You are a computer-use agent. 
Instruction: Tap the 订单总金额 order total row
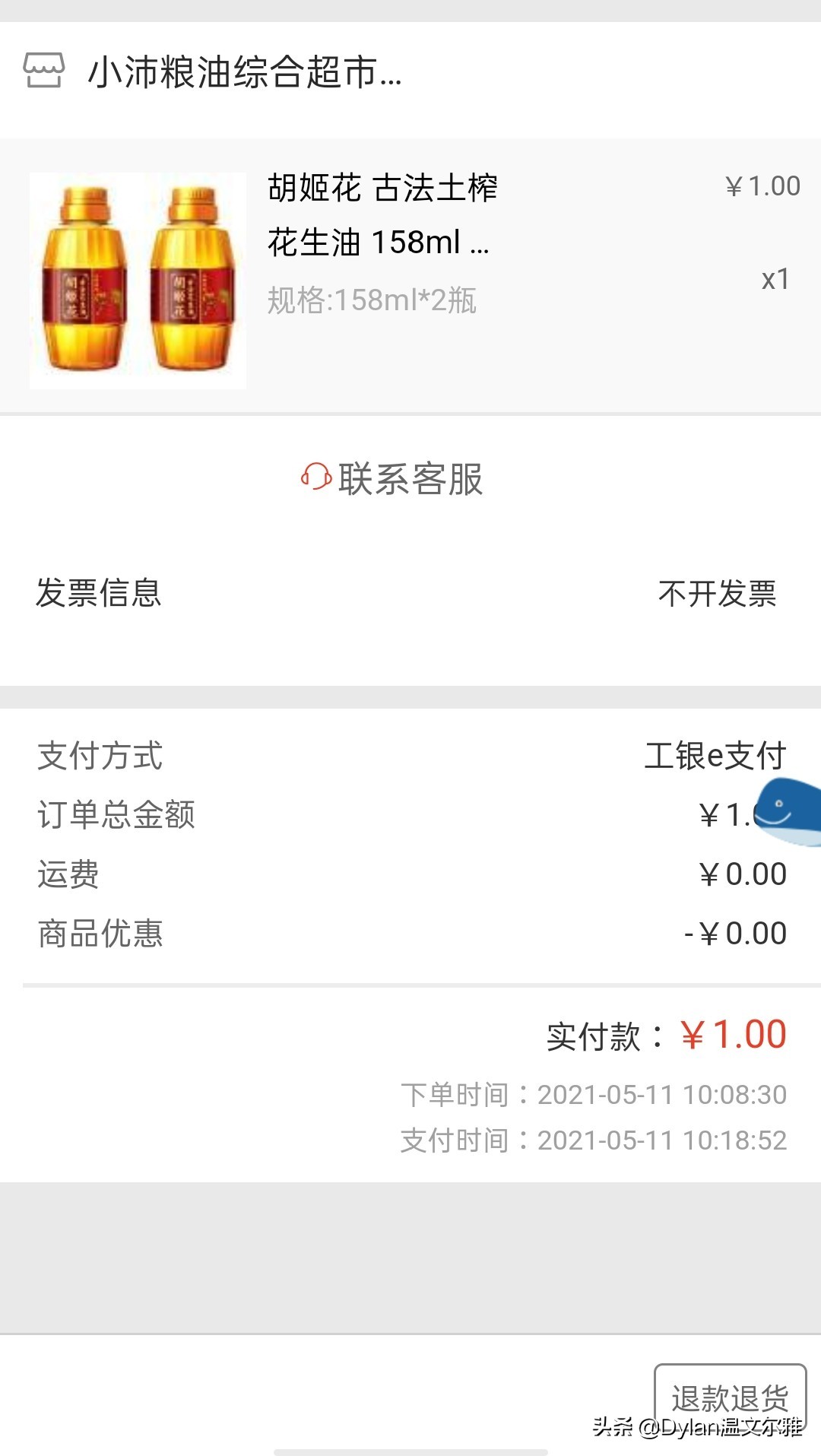(116, 814)
